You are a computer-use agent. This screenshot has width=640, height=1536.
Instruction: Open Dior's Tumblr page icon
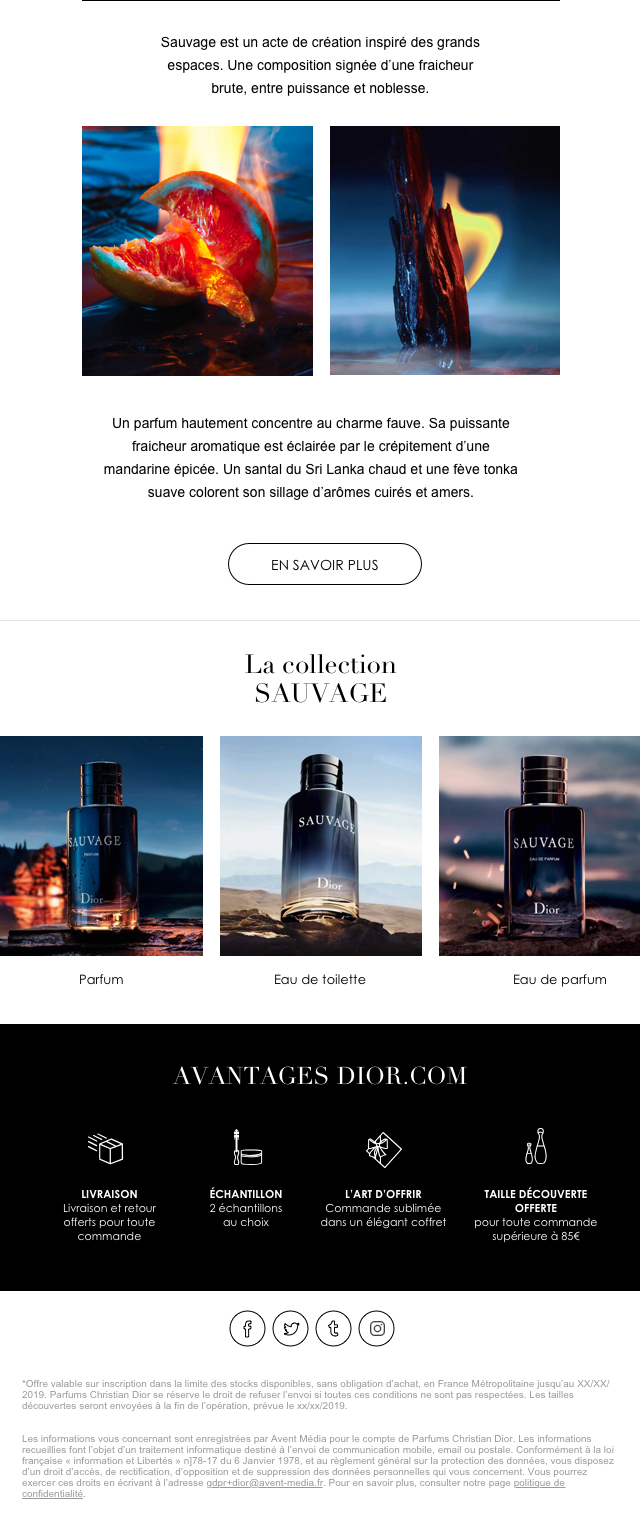333,1329
